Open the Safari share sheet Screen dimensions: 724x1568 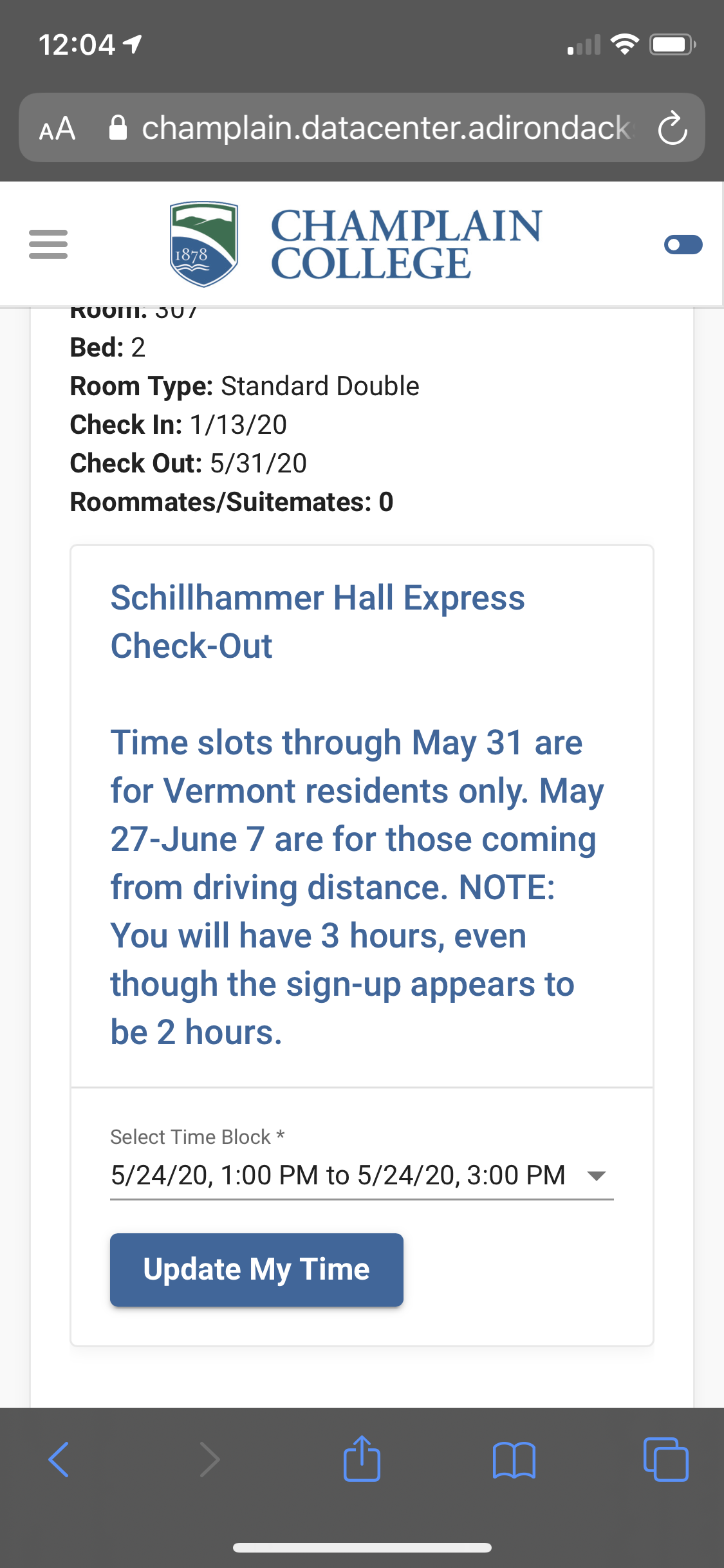tap(362, 1459)
